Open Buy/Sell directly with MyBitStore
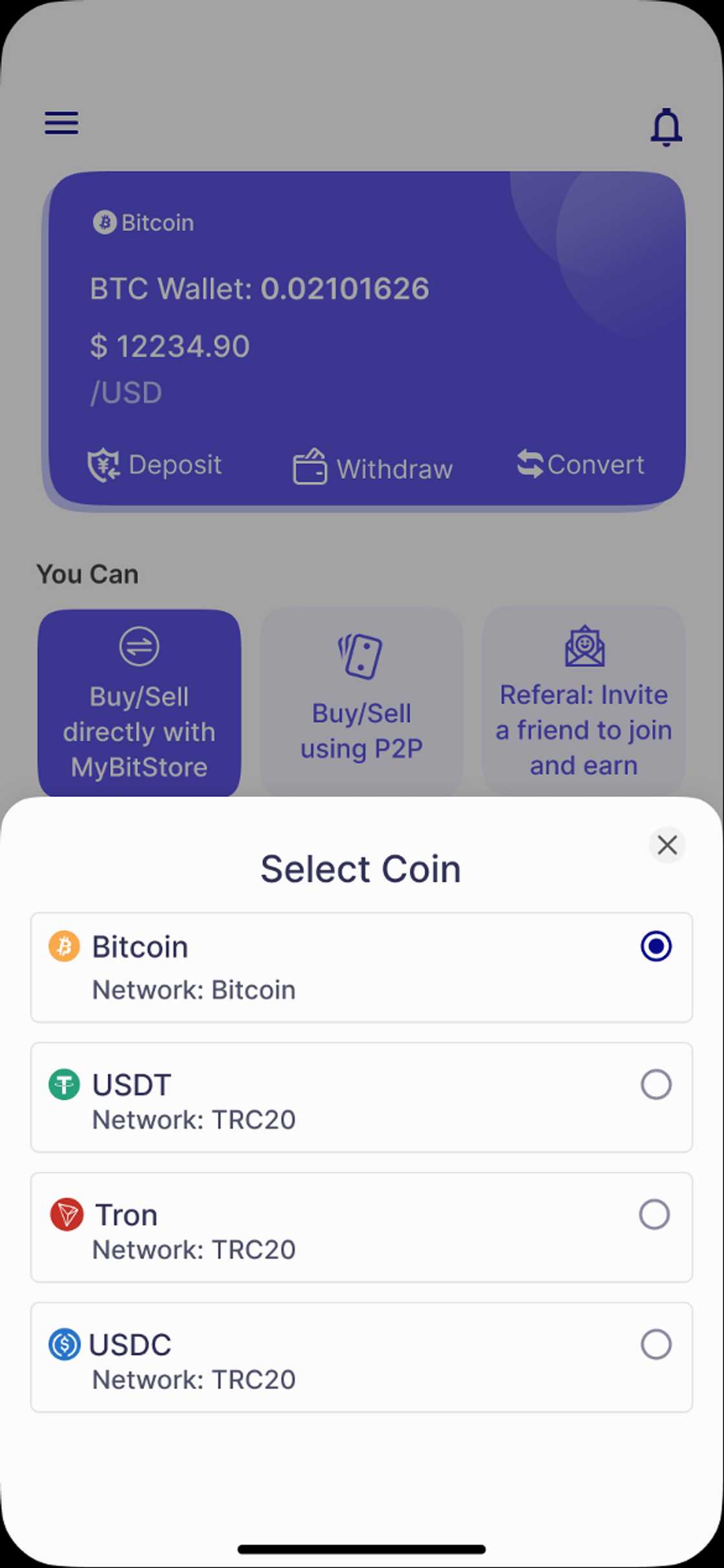Screen dimensions: 724x1568 click(x=140, y=702)
